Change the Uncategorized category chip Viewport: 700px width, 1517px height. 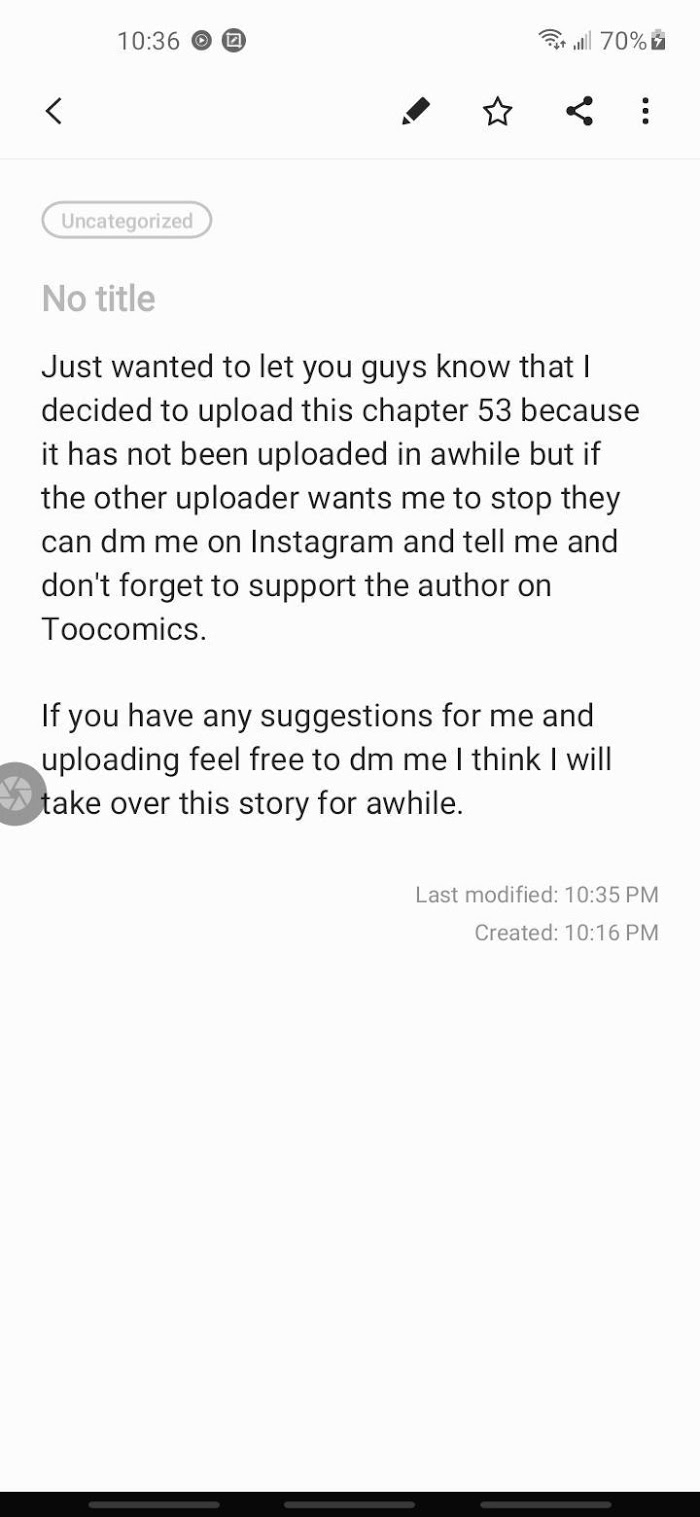[127, 221]
